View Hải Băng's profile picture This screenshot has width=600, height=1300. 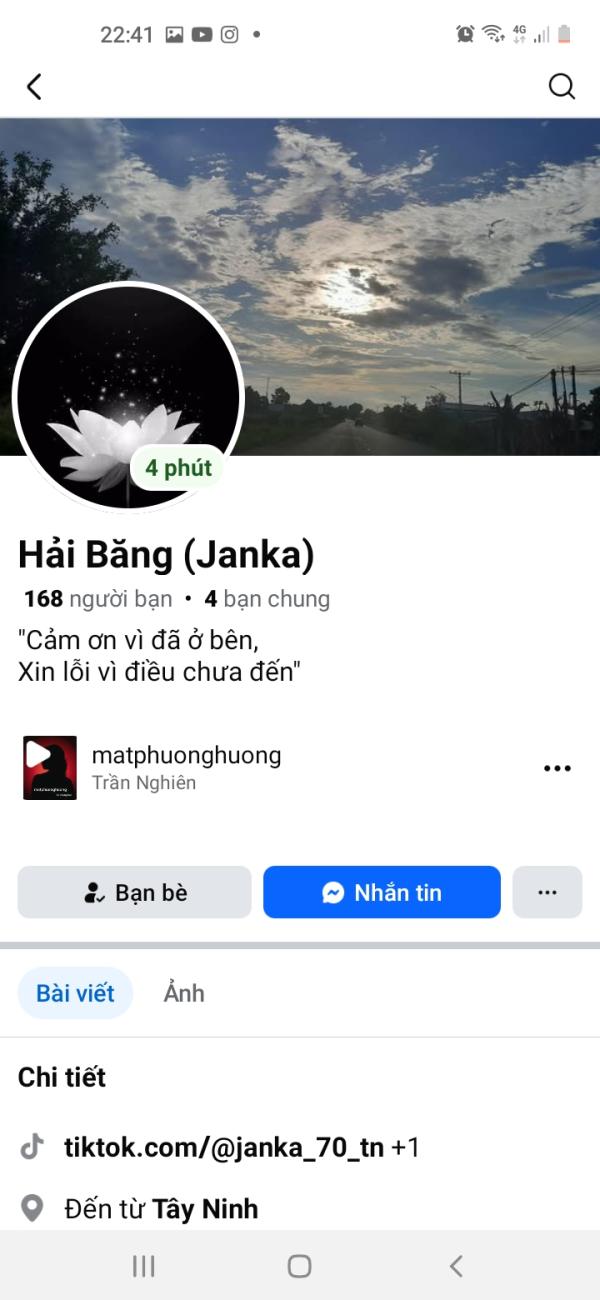(128, 398)
